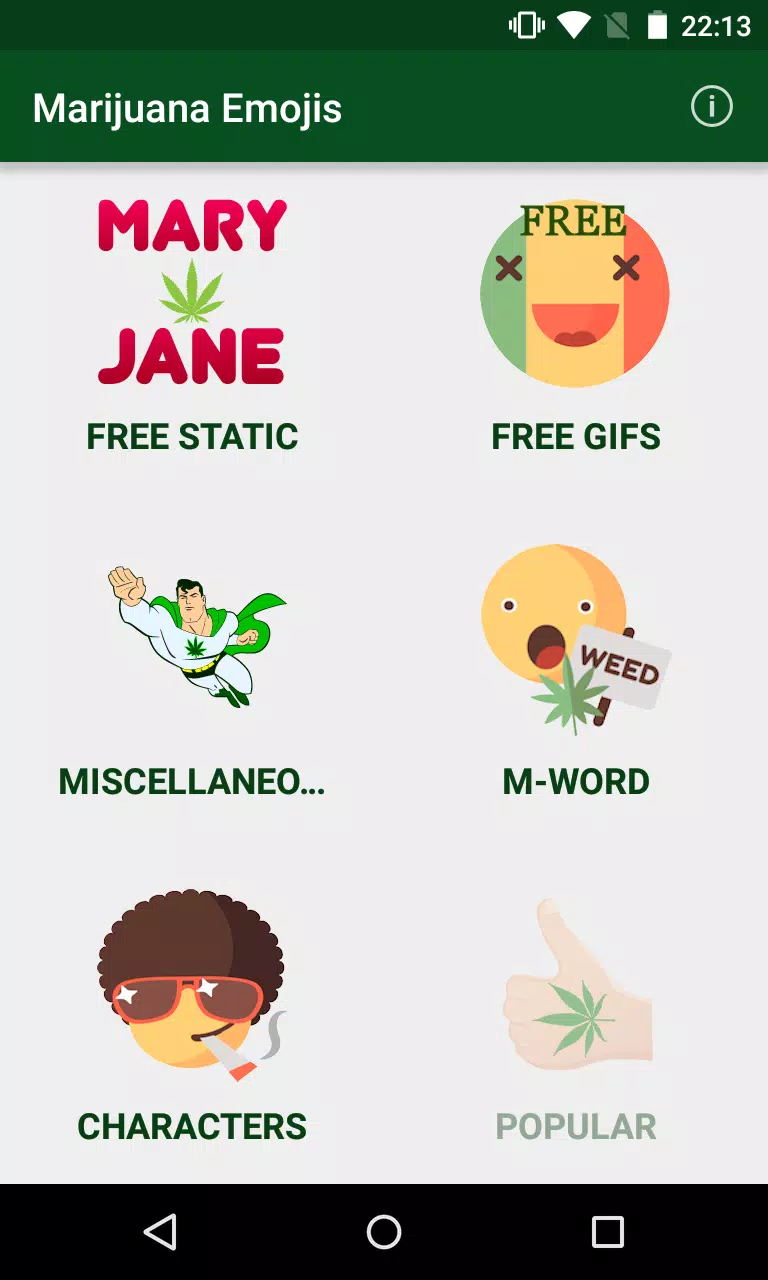Open the FREE GIFS category
768x1280 pixels.
pos(575,436)
